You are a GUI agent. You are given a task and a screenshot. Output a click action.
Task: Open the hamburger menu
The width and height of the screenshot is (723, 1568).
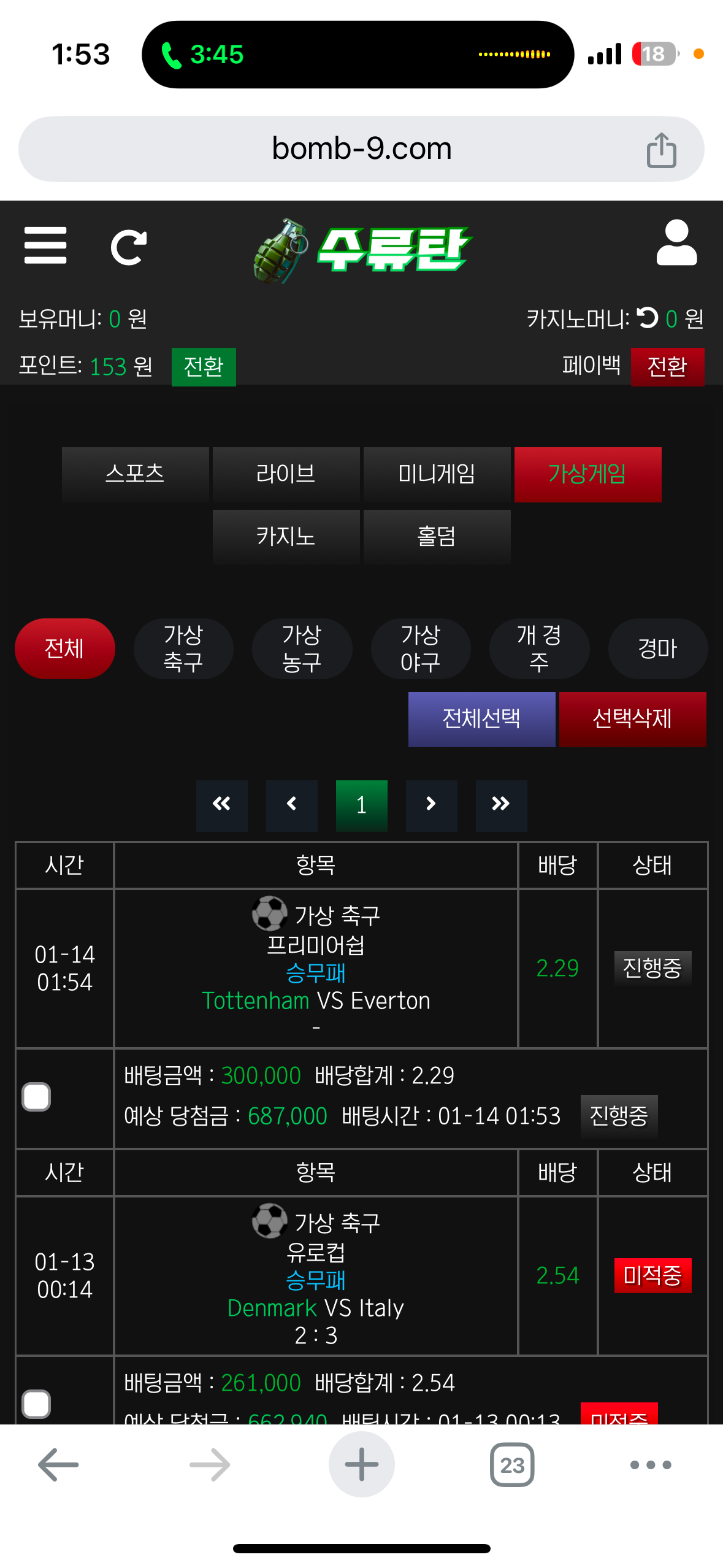point(45,245)
